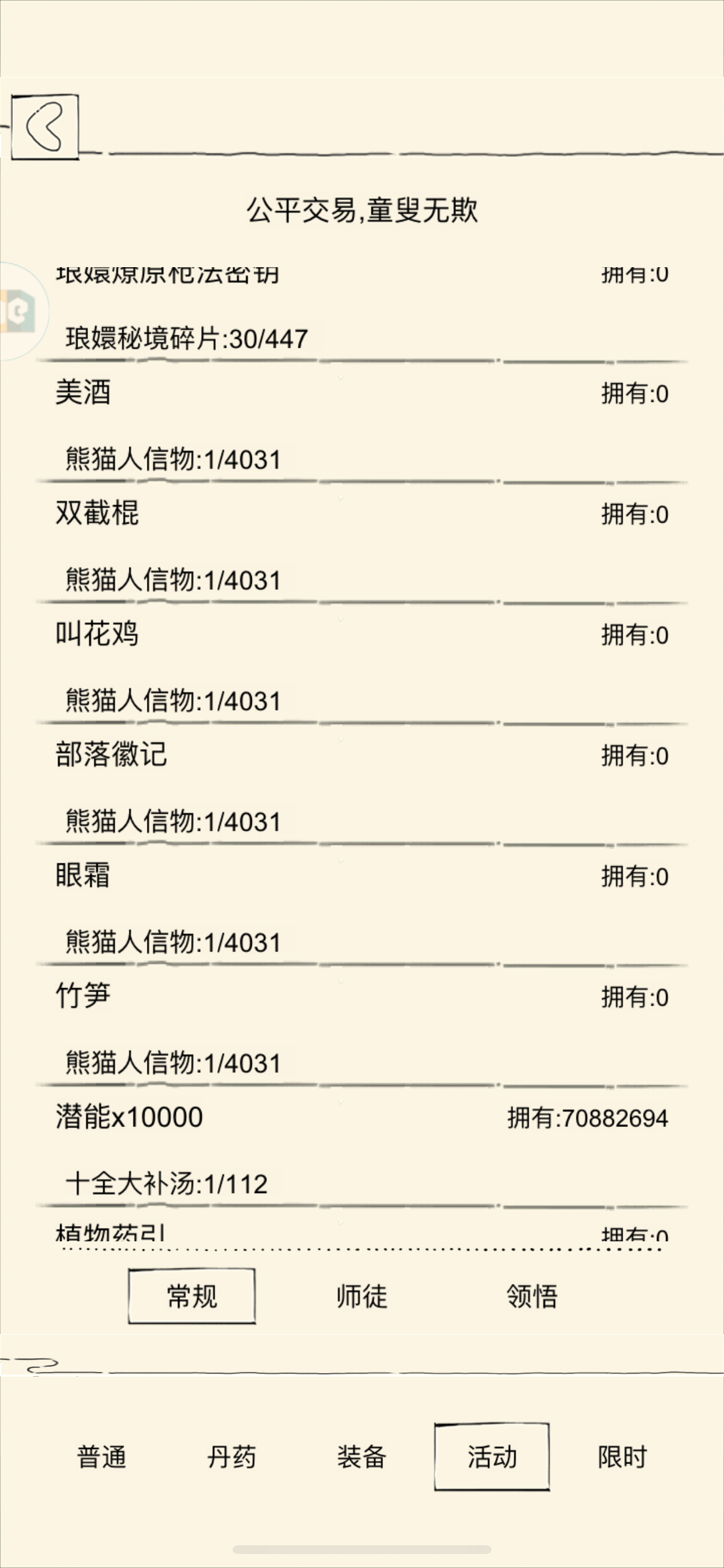Switch to the 常规 sub-tab

(192, 1296)
